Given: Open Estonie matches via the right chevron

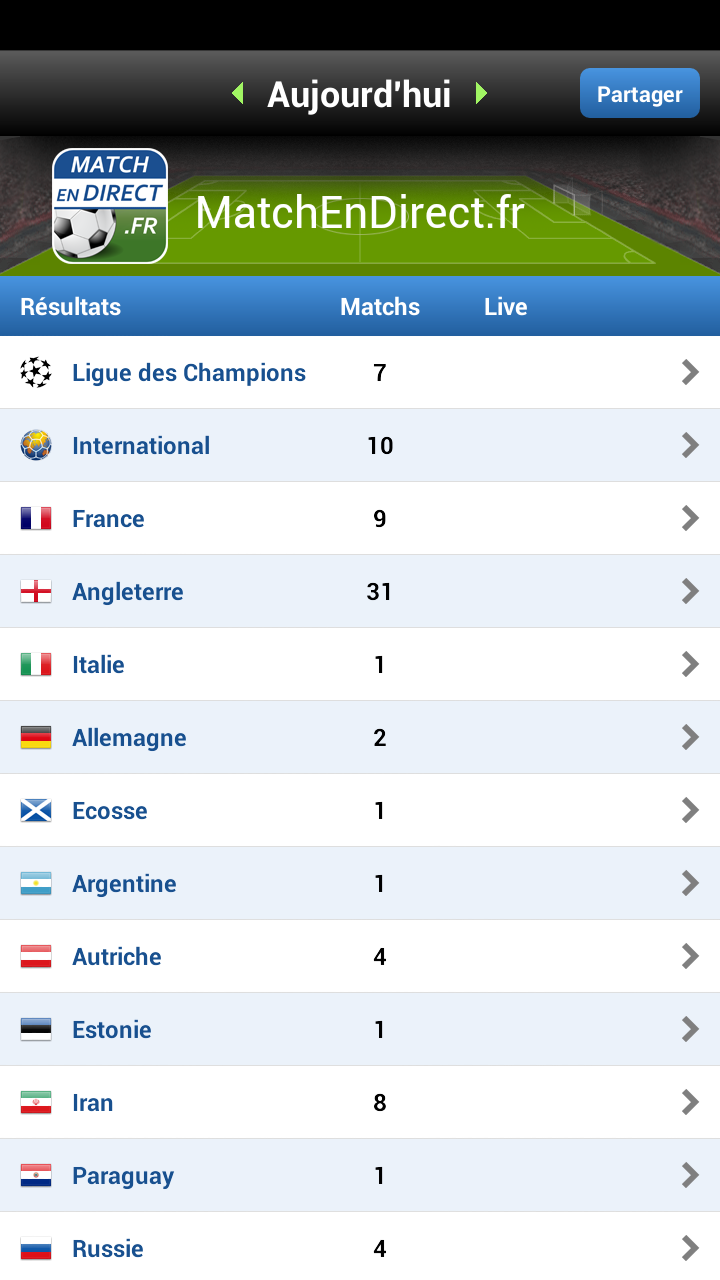Looking at the screenshot, I should (689, 1029).
